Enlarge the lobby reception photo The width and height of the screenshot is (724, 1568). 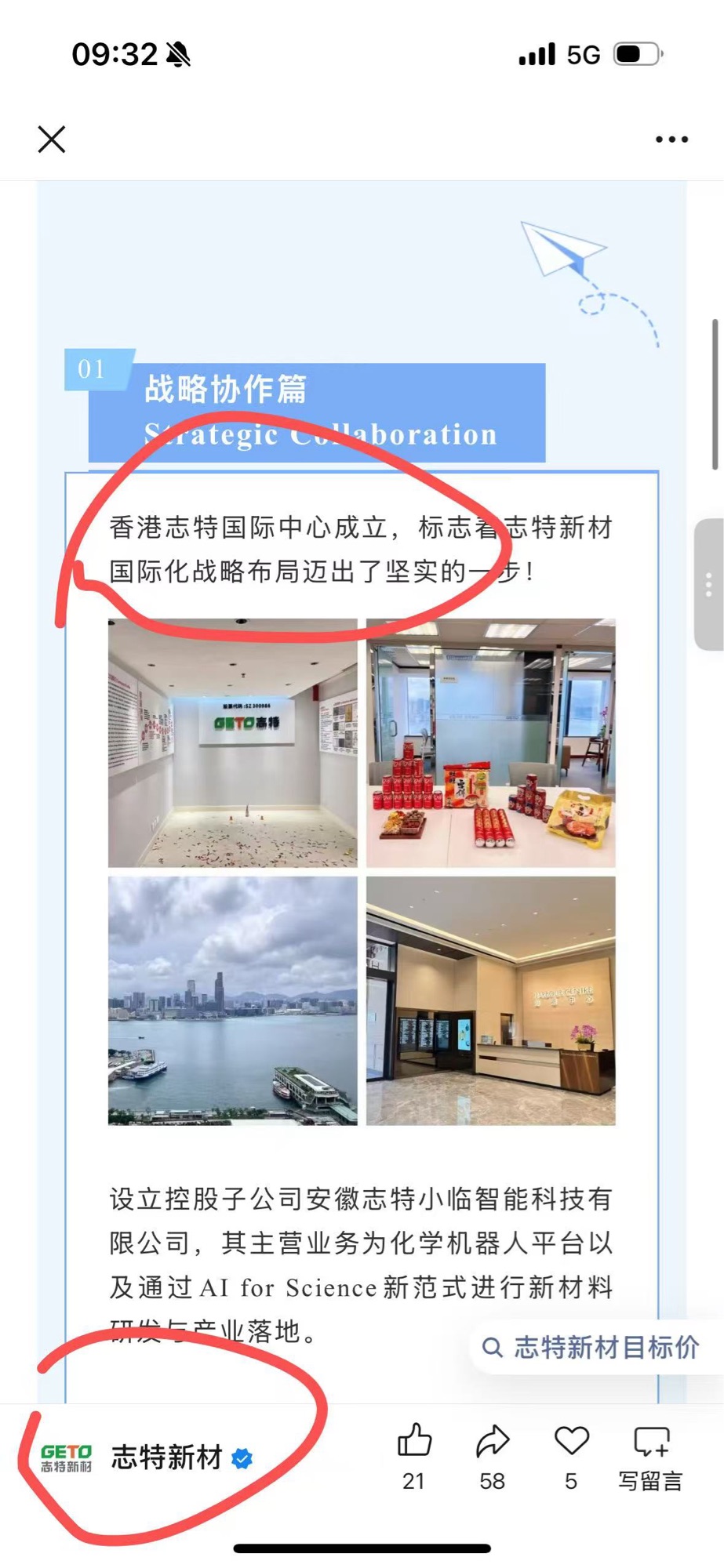point(490,1000)
